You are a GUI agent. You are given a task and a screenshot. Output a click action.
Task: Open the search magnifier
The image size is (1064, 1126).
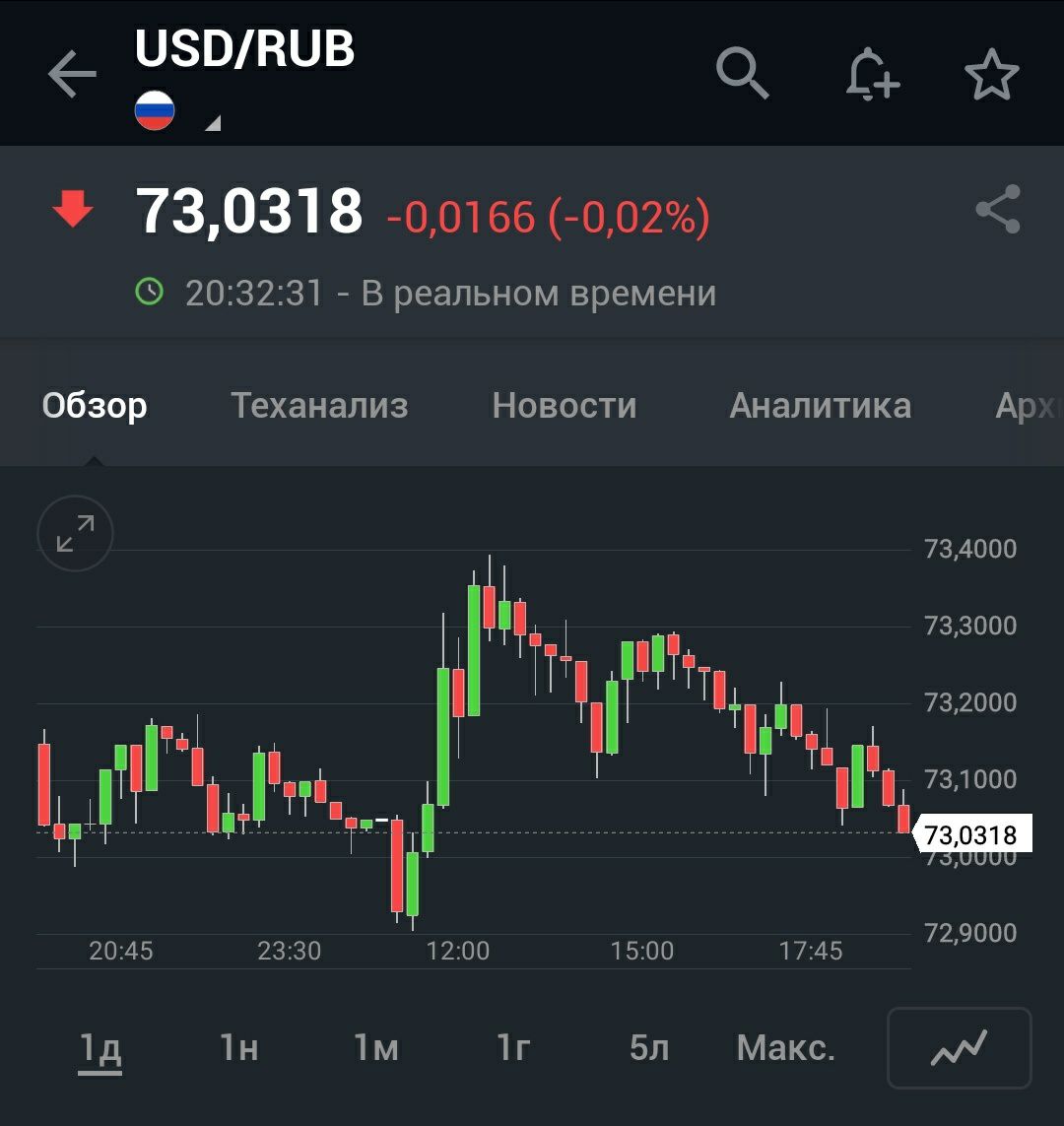742,74
